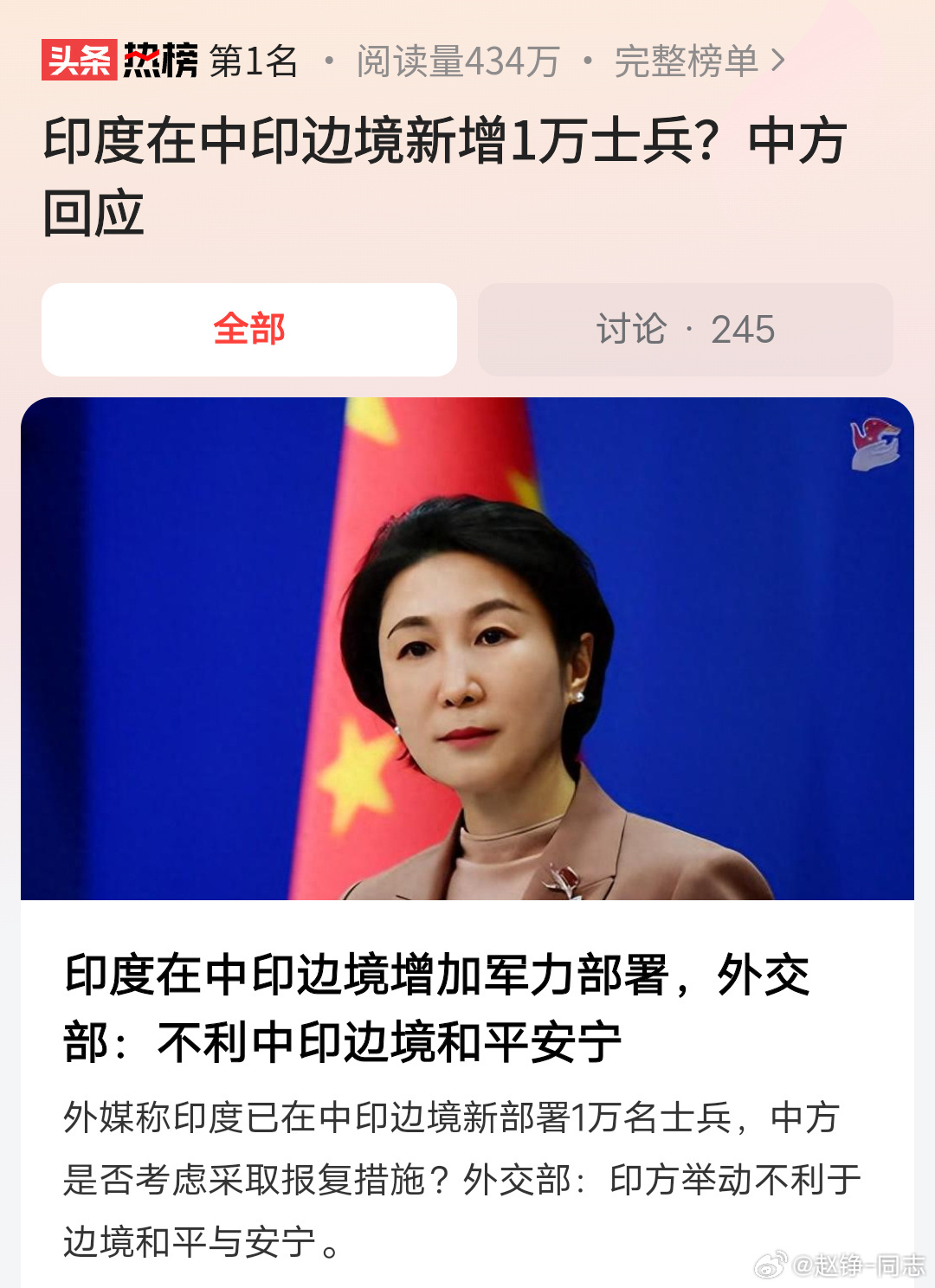Open the full hot list via 完整榜单
The width and height of the screenshot is (935, 1288).
[x=700, y=61]
